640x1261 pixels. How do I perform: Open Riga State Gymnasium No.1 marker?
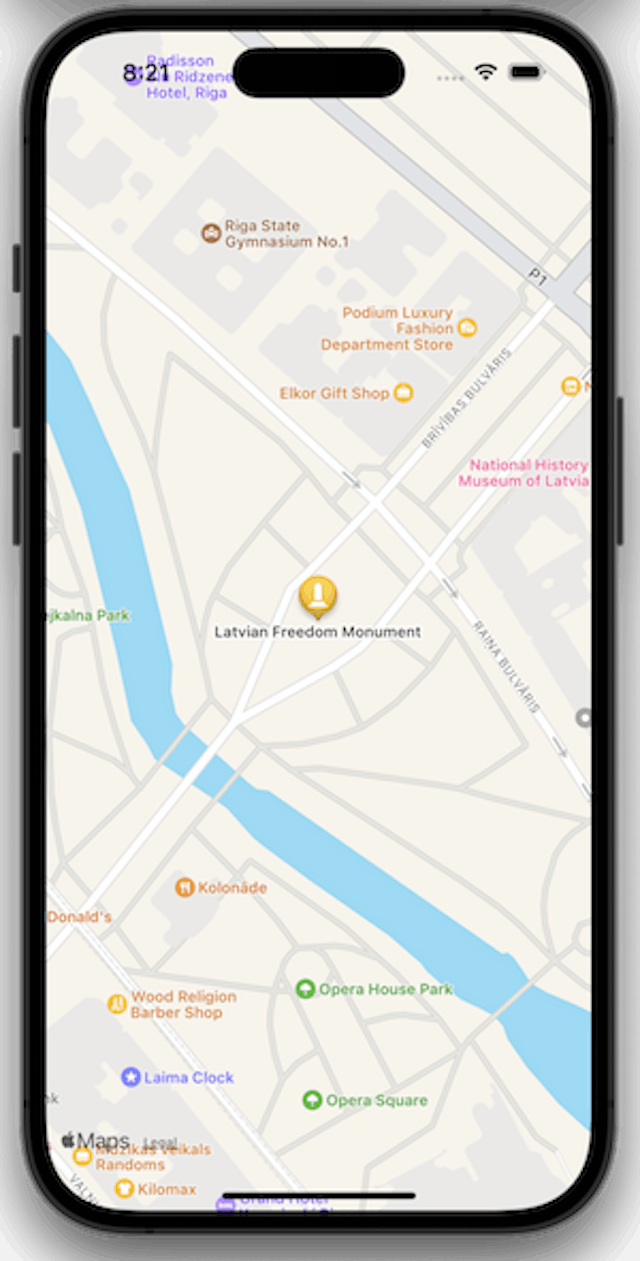(x=211, y=233)
